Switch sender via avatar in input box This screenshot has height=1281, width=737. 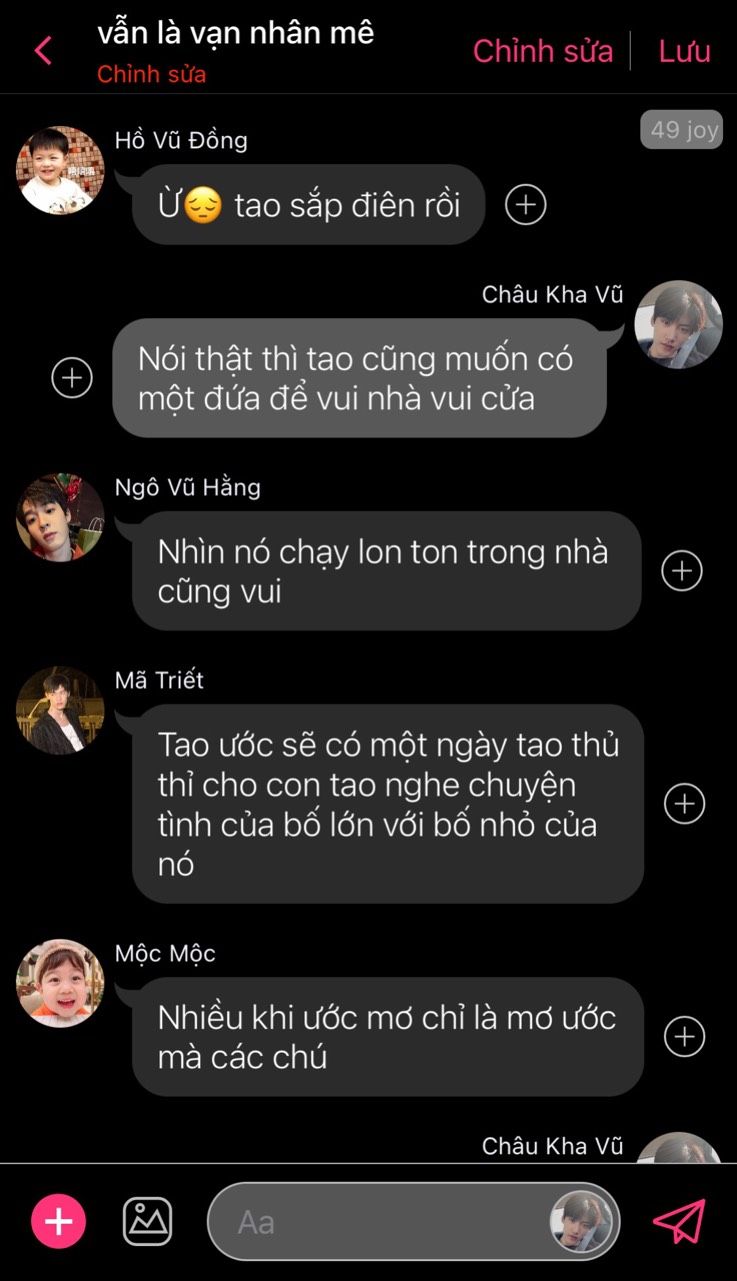(x=582, y=1222)
